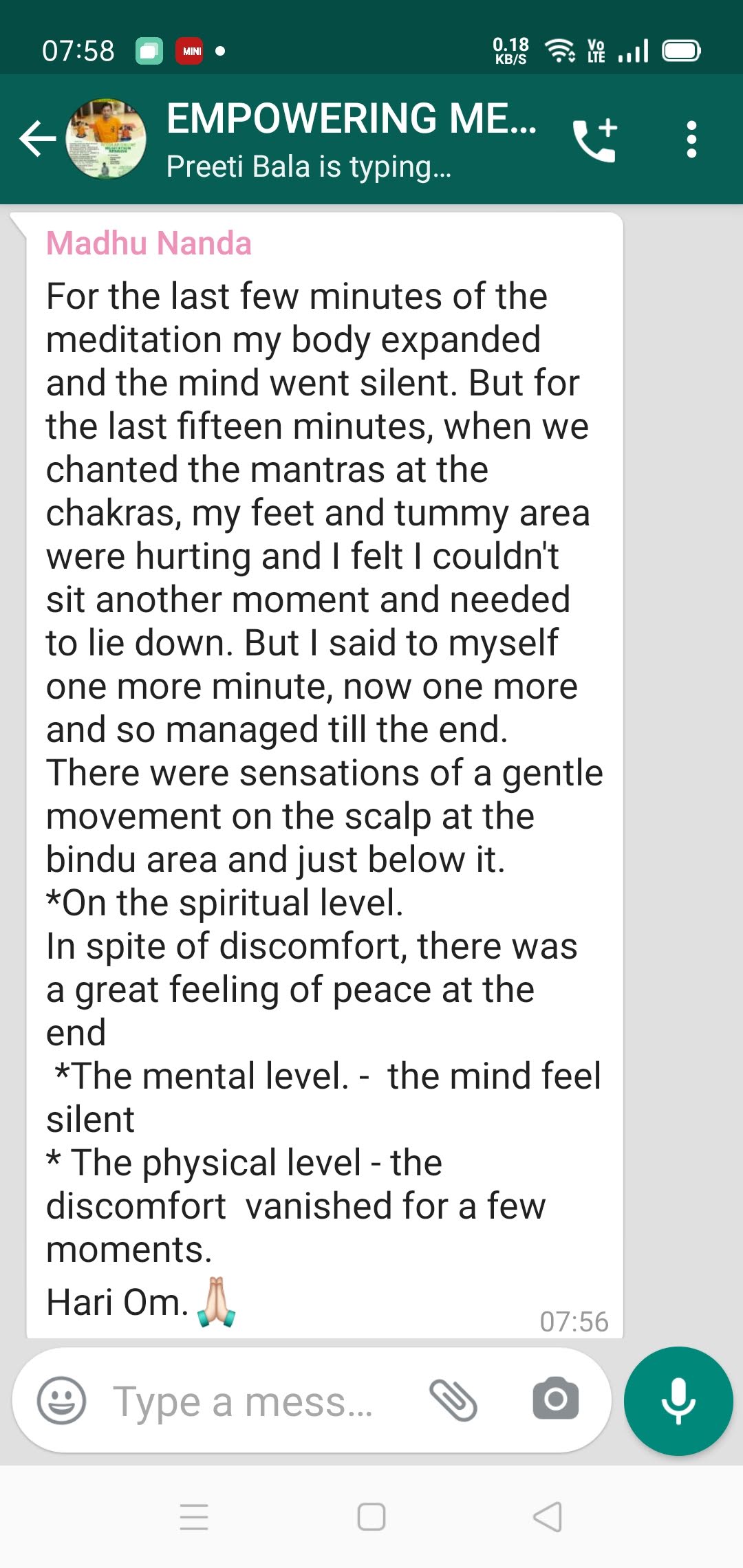This screenshot has width=743, height=1568.
Task: Go back to the chats list
Action: pos(37,139)
